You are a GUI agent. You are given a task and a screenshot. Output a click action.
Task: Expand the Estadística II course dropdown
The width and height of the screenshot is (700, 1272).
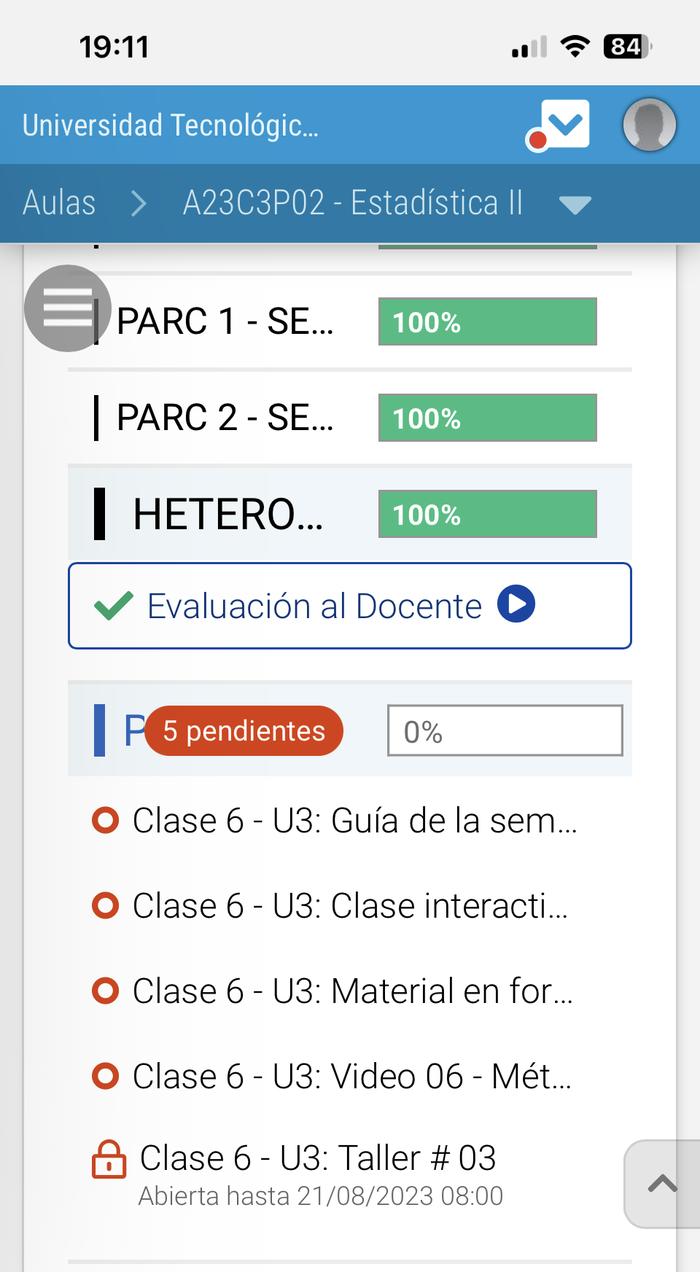[575, 205]
